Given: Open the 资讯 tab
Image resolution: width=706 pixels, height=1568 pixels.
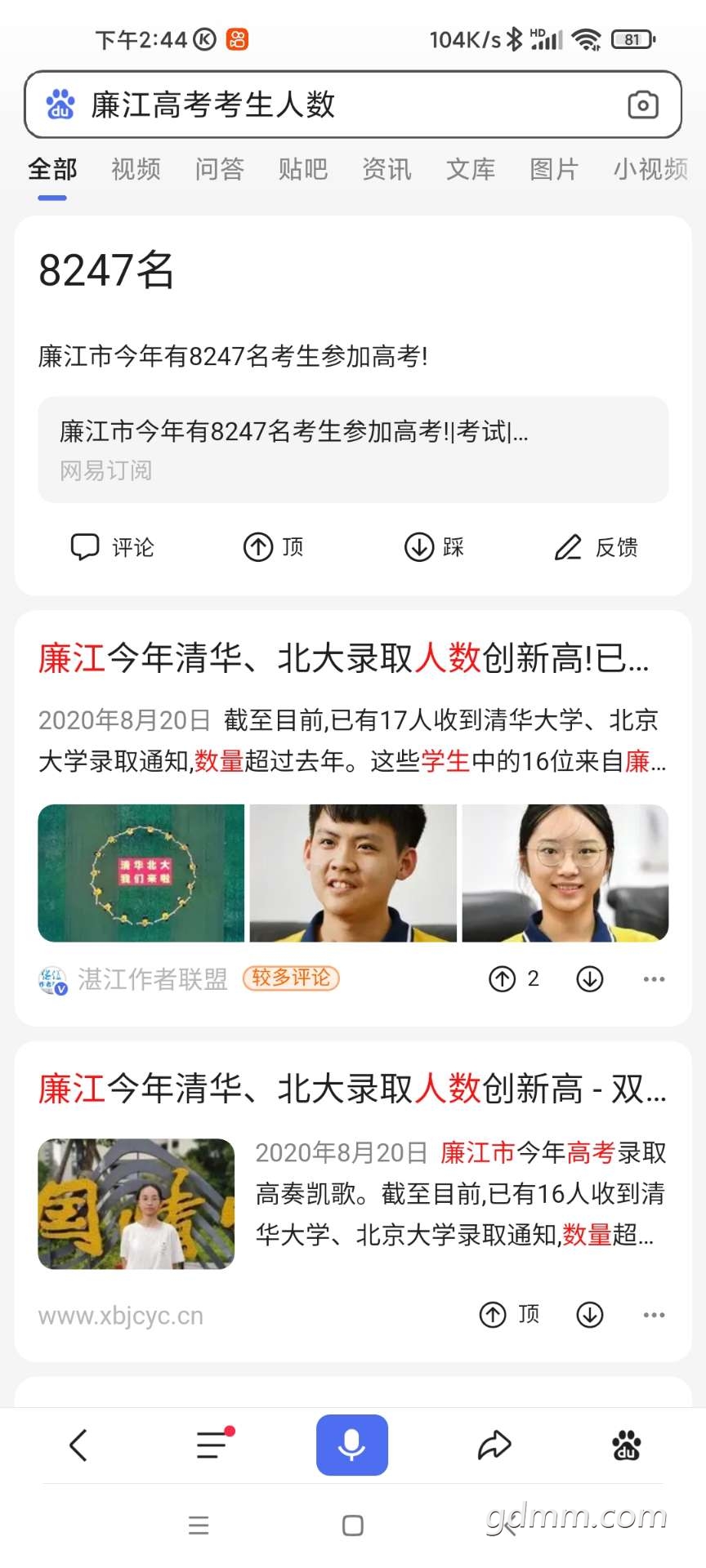Looking at the screenshot, I should (x=387, y=169).
